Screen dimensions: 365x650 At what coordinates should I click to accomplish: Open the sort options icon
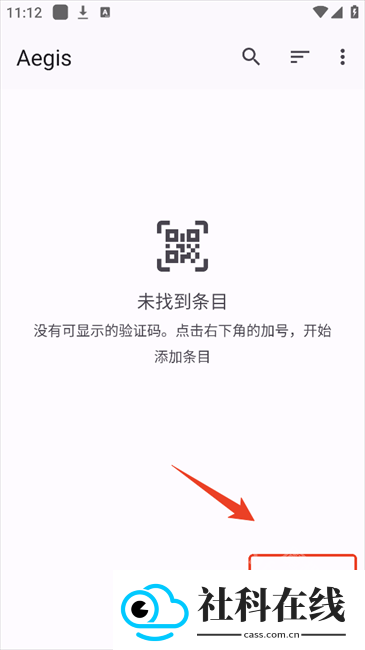[299, 57]
